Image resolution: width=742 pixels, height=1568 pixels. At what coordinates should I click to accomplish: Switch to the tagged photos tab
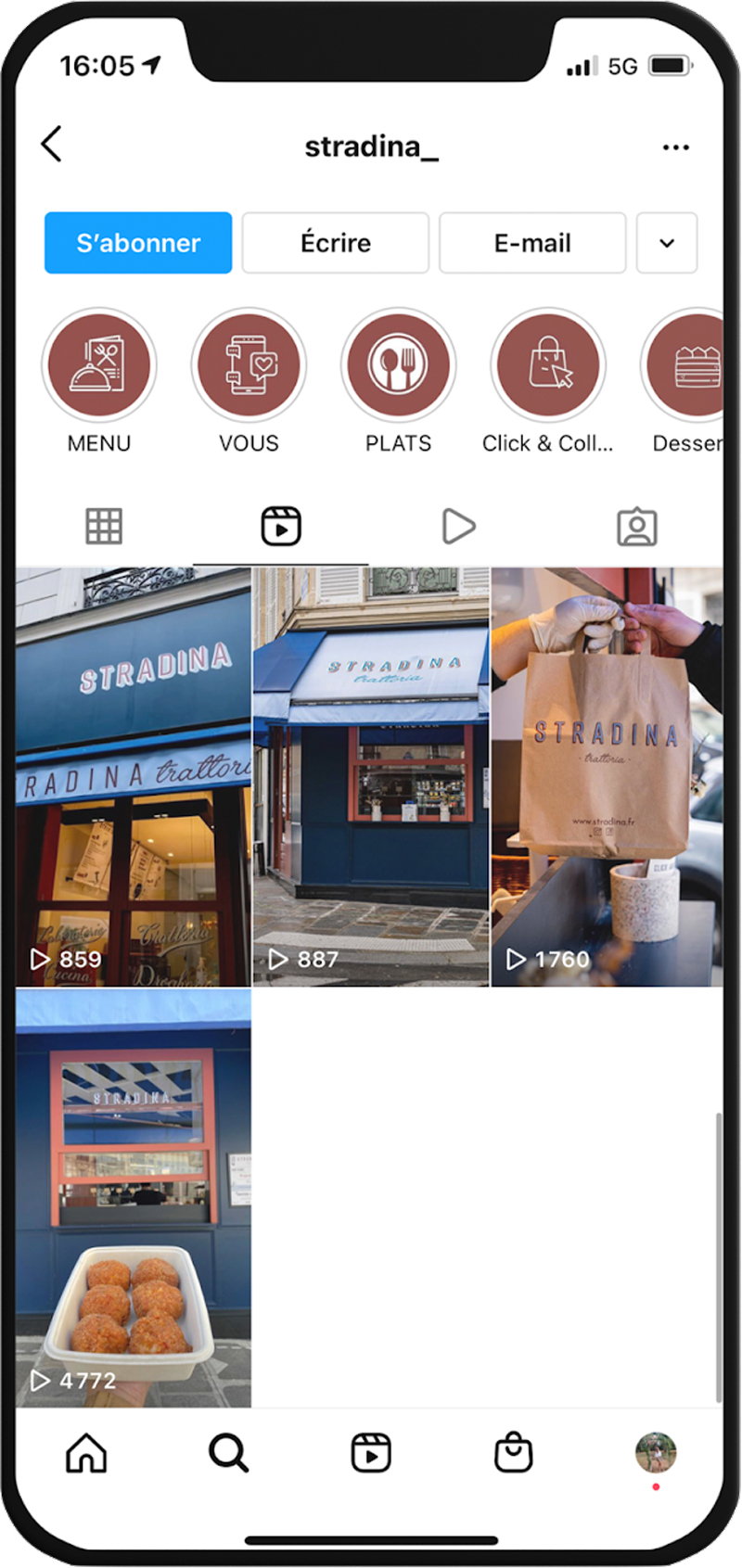click(636, 527)
